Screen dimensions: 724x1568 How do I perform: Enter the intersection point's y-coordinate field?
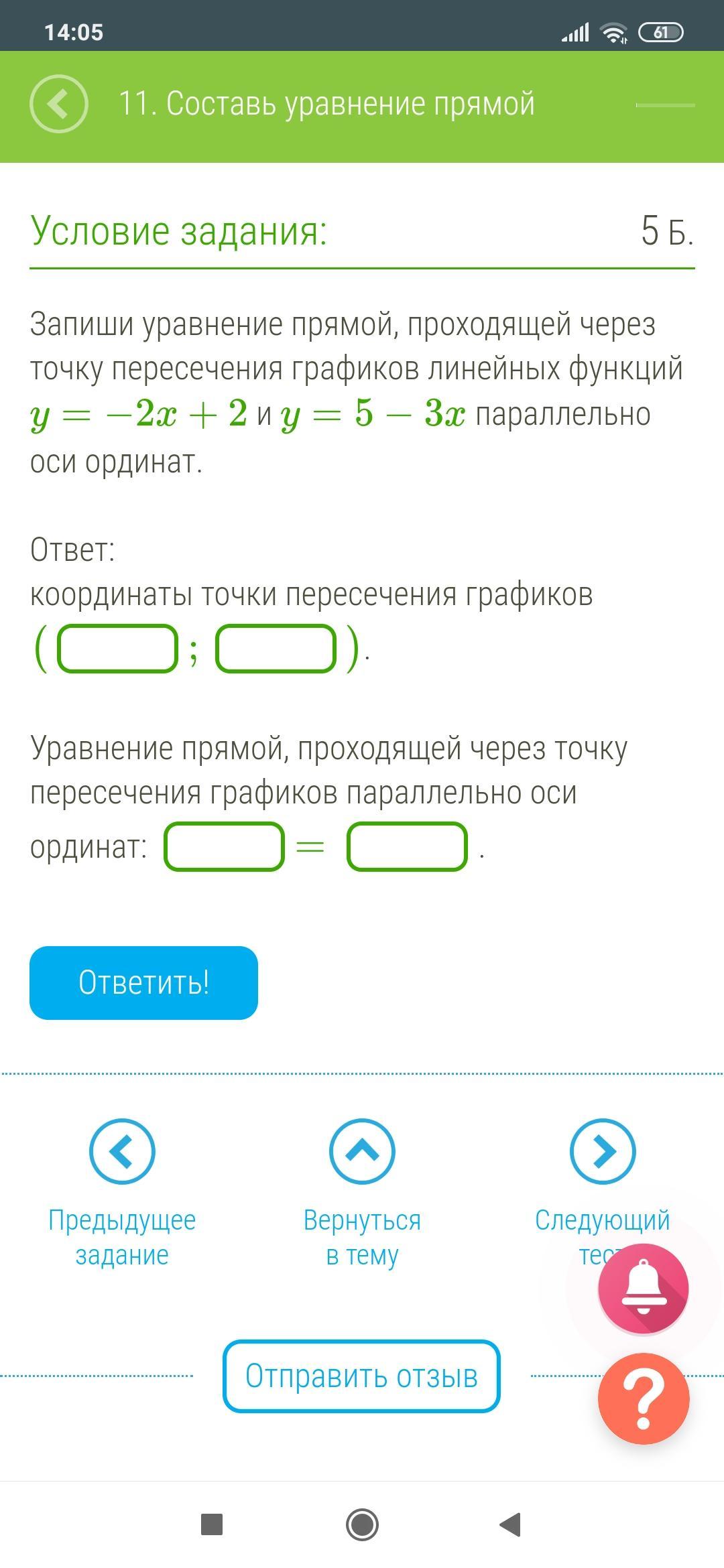[x=276, y=648]
